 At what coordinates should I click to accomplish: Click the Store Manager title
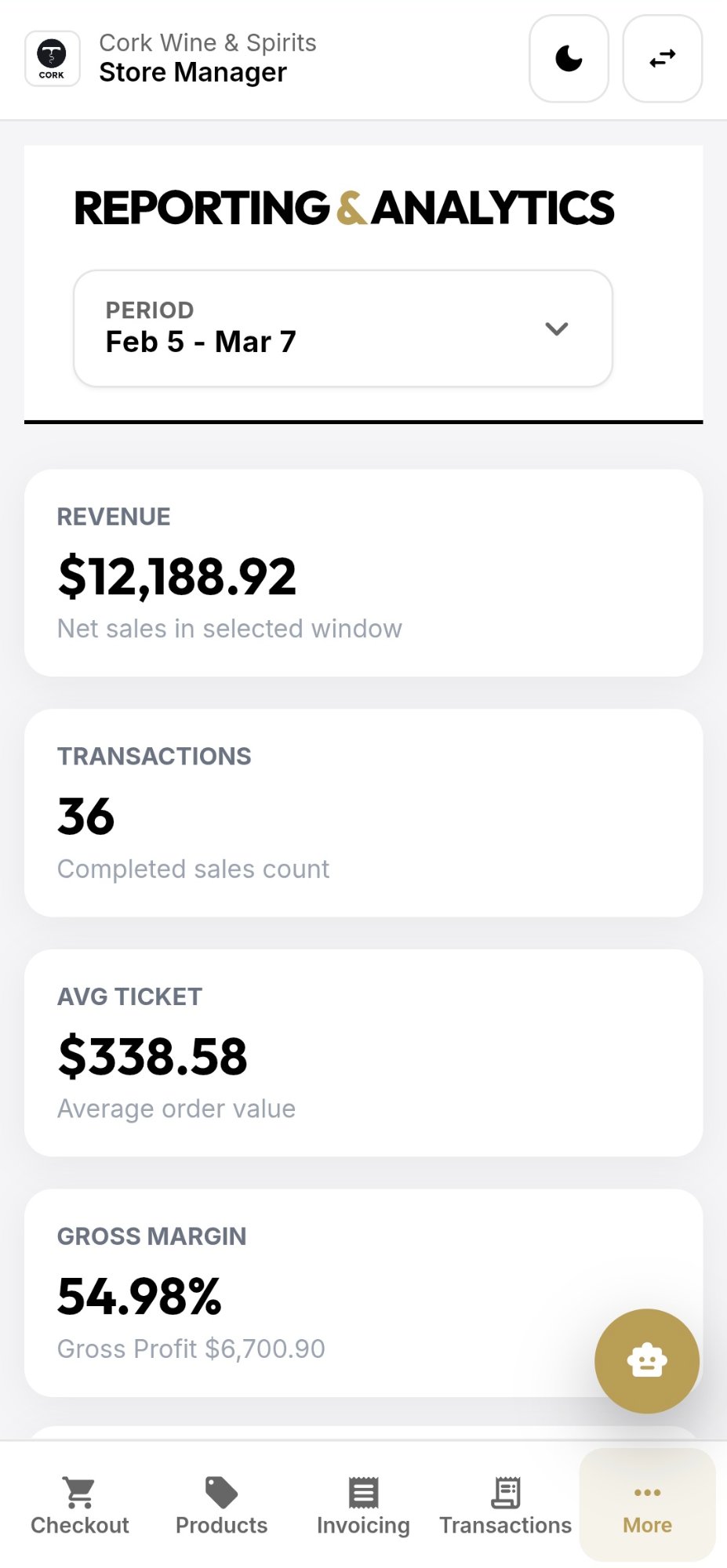(x=191, y=71)
